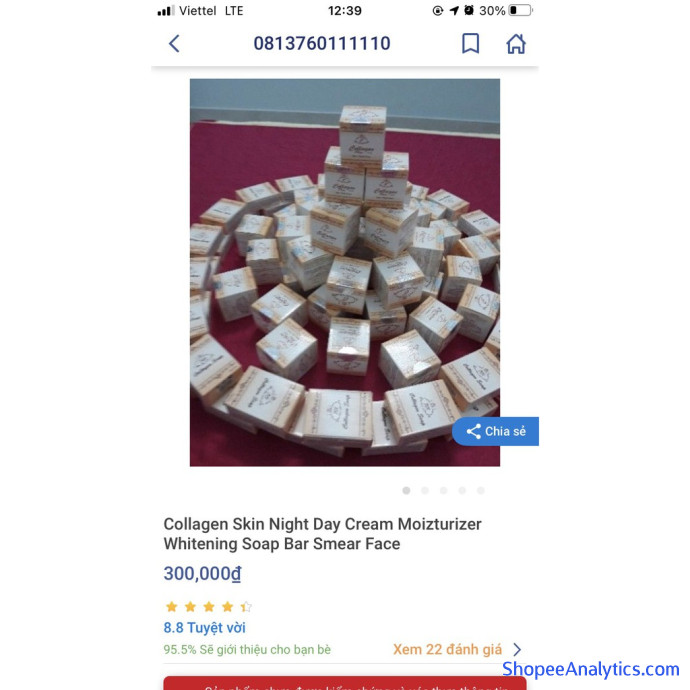Bookmark this product
Viewport: 690px width, 690px height.
470,43
